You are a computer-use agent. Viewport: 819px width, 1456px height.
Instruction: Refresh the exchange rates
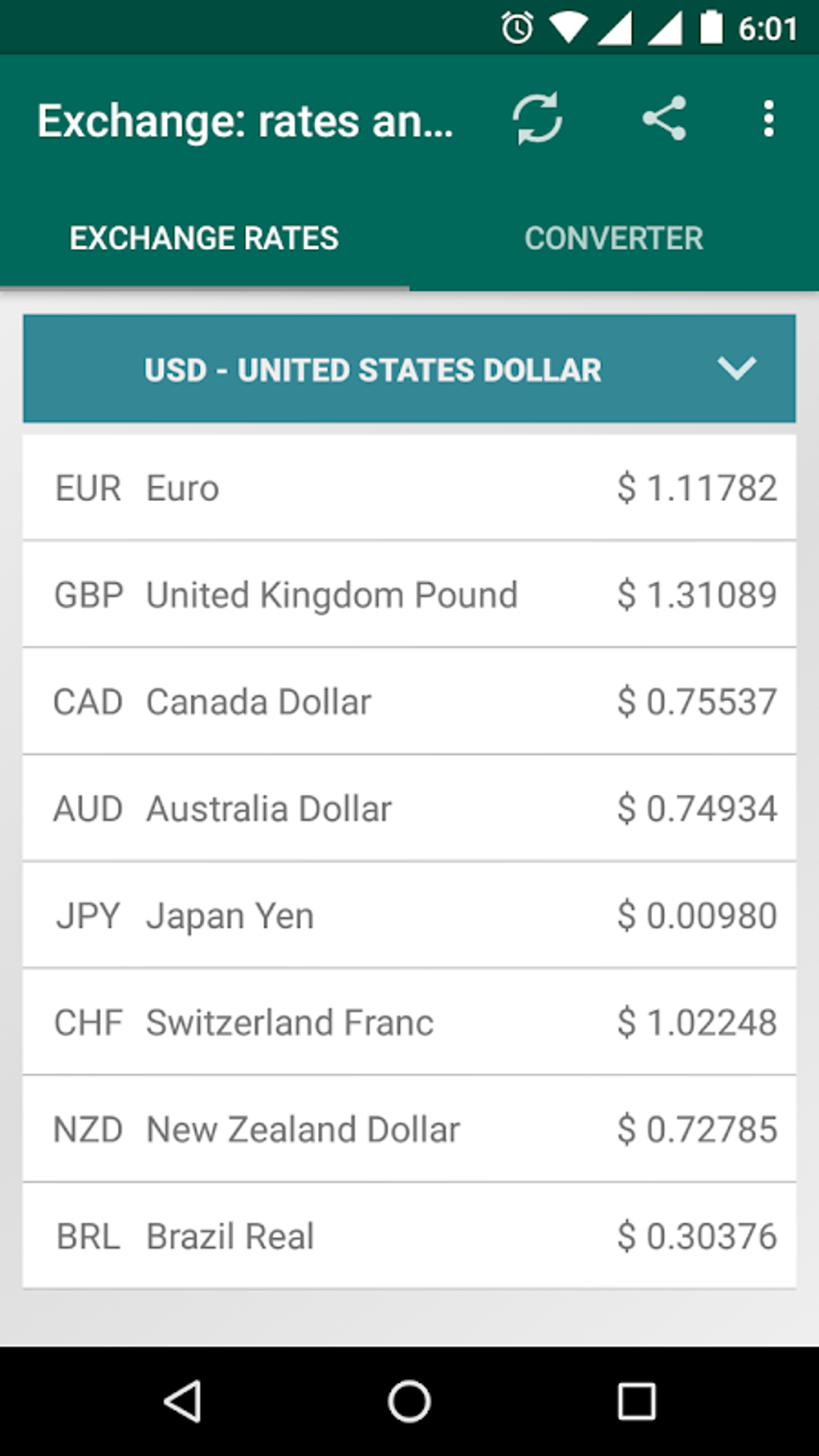537,119
